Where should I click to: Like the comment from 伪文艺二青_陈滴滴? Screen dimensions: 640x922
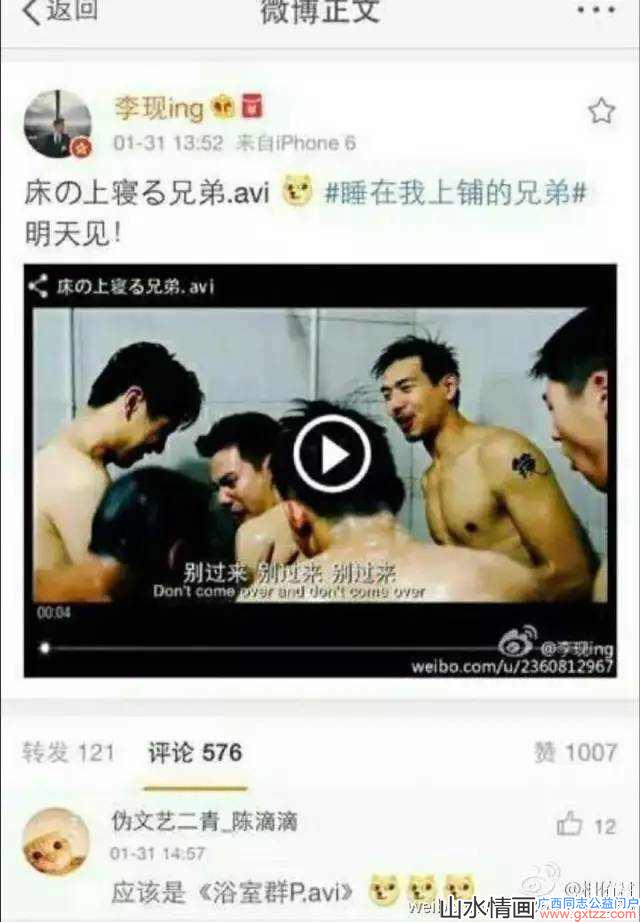coord(571,825)
